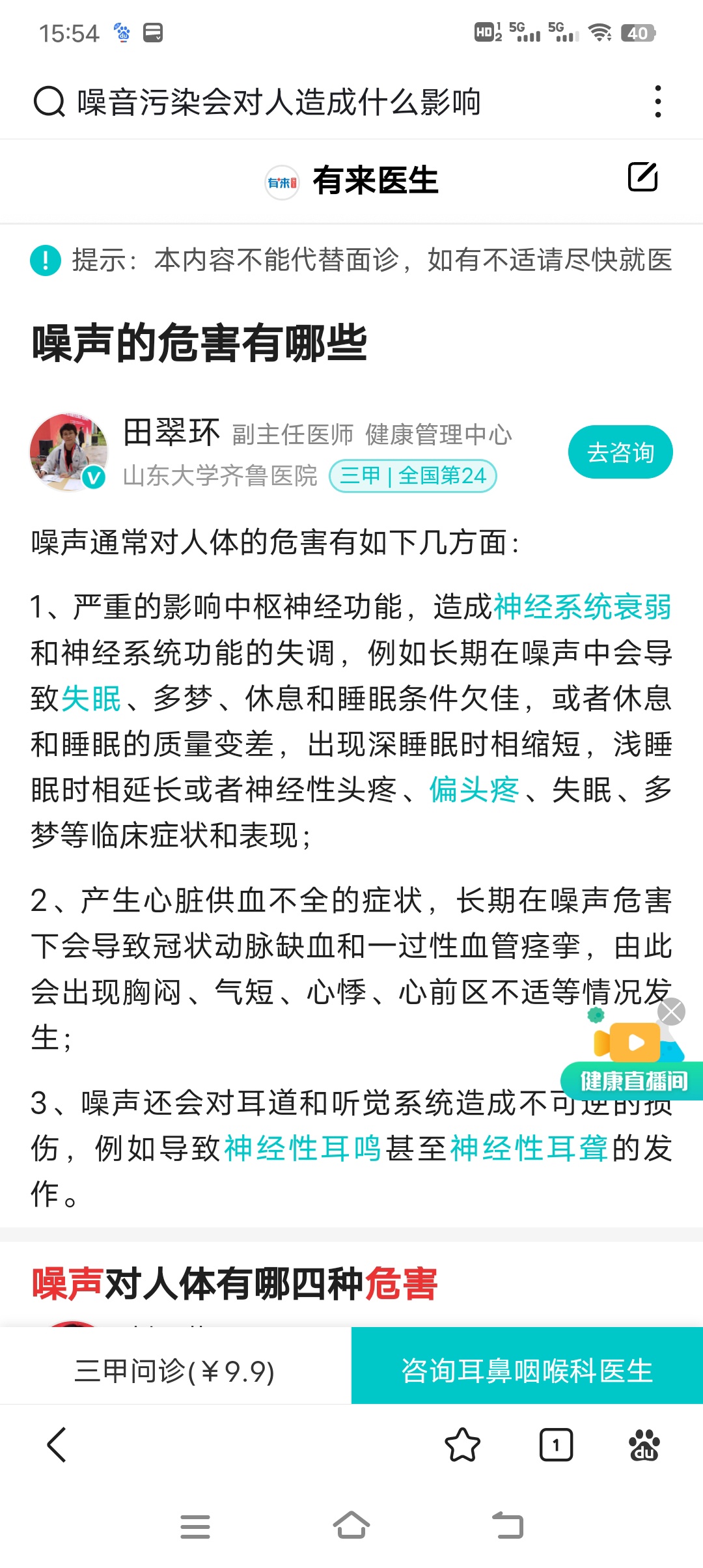Go back using the browser back arrow

pos(57,1444)
